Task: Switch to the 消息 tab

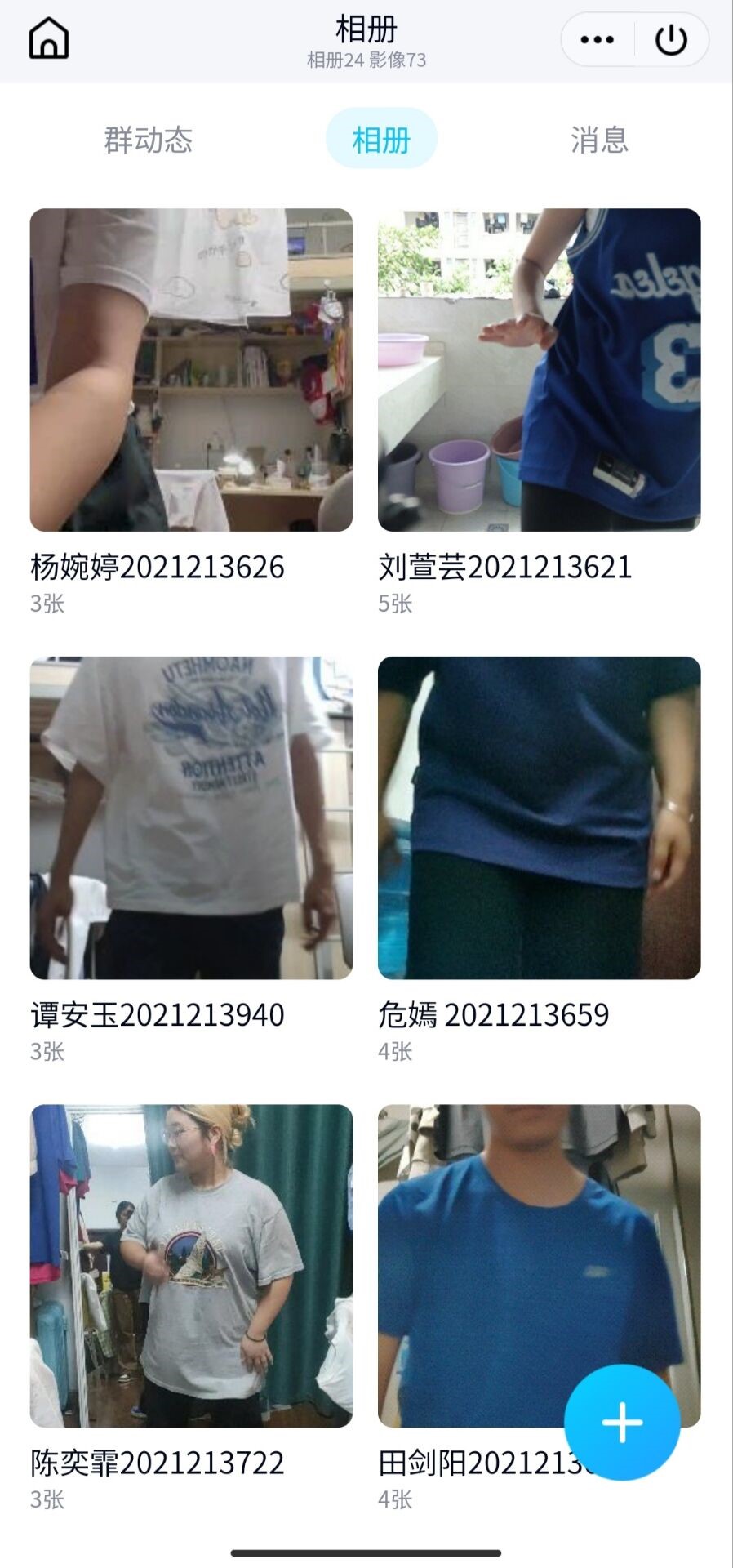Action: click(599, 140)
